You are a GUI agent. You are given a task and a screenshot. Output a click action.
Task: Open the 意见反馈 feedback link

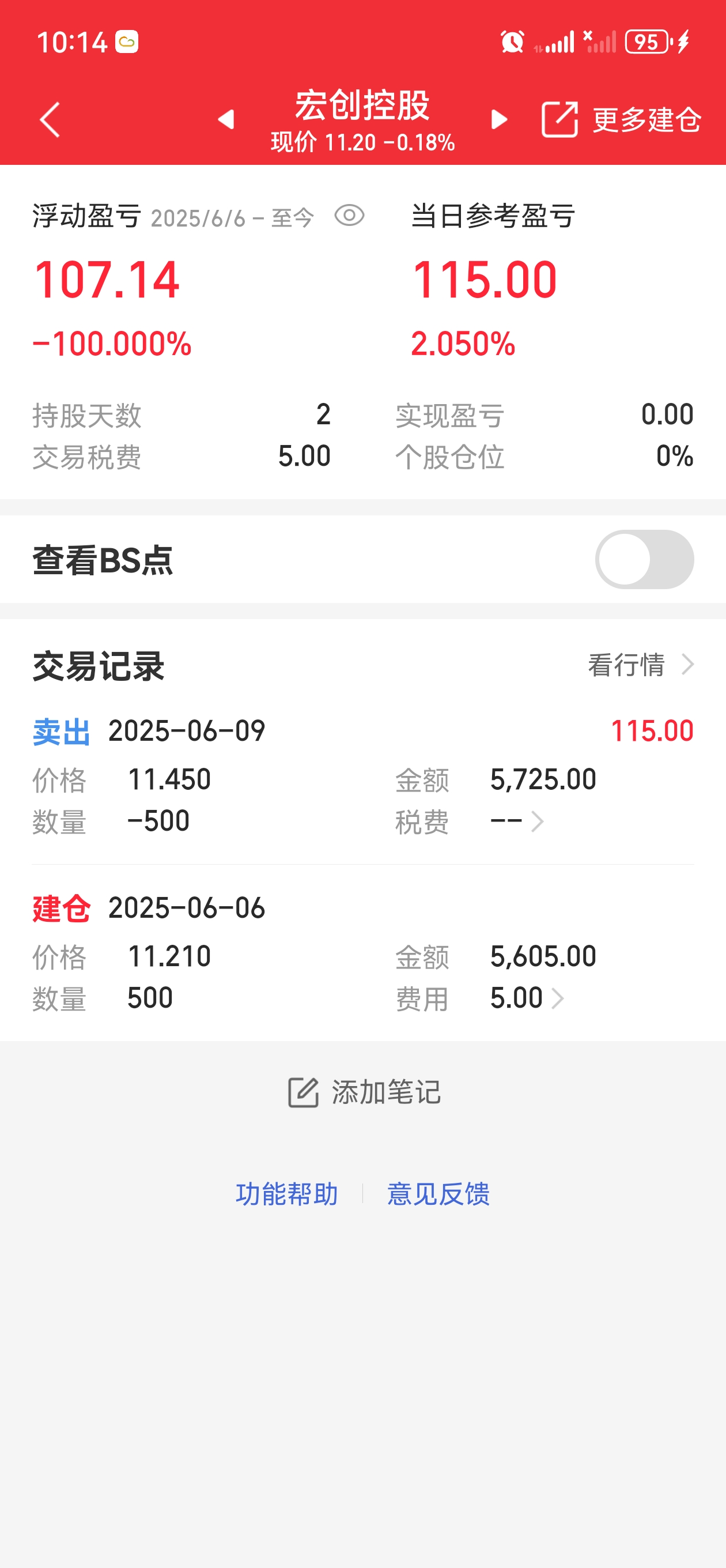438,1194
